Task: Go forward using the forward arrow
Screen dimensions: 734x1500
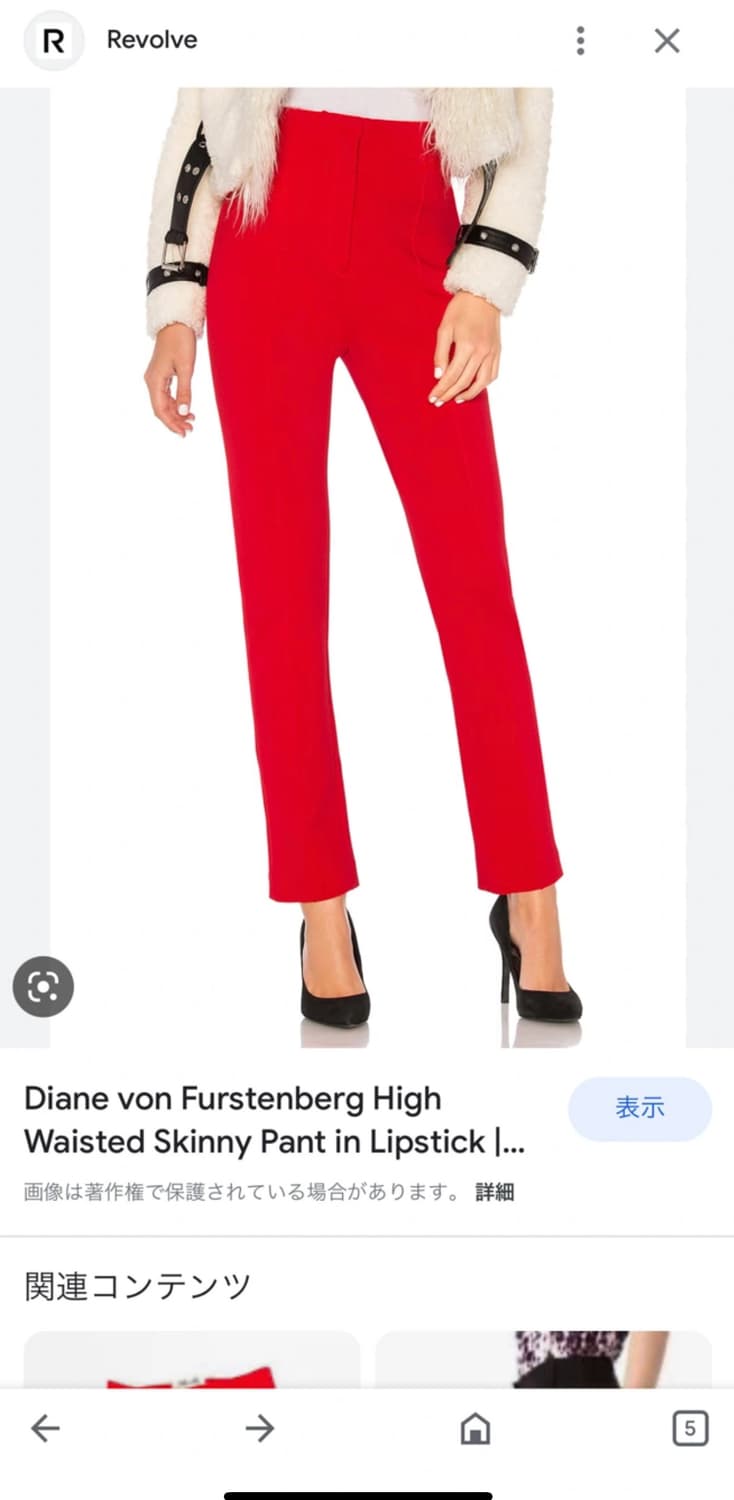Action: [x=259, y=1429]
